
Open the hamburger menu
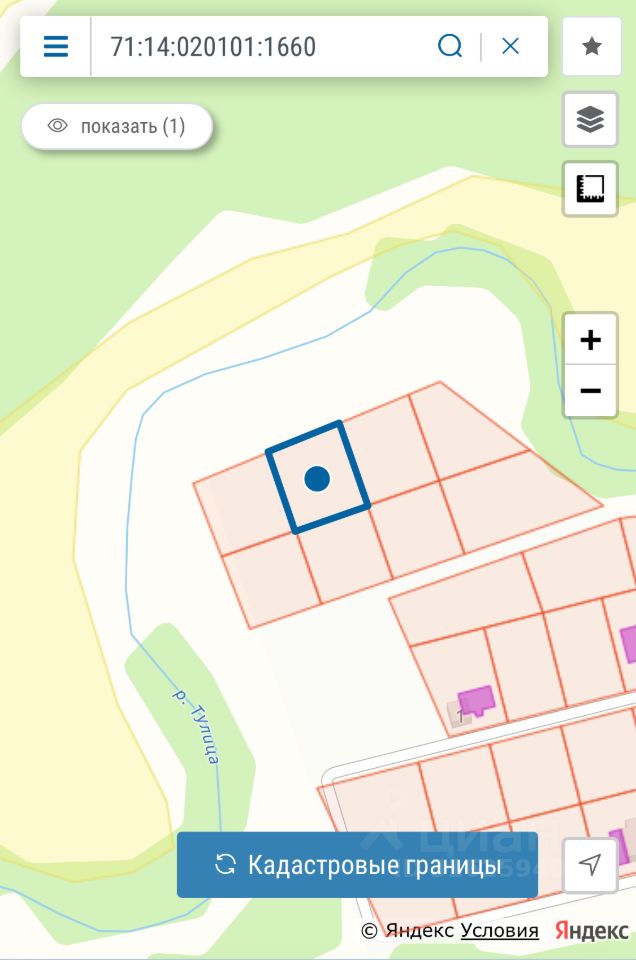point(56,46)
